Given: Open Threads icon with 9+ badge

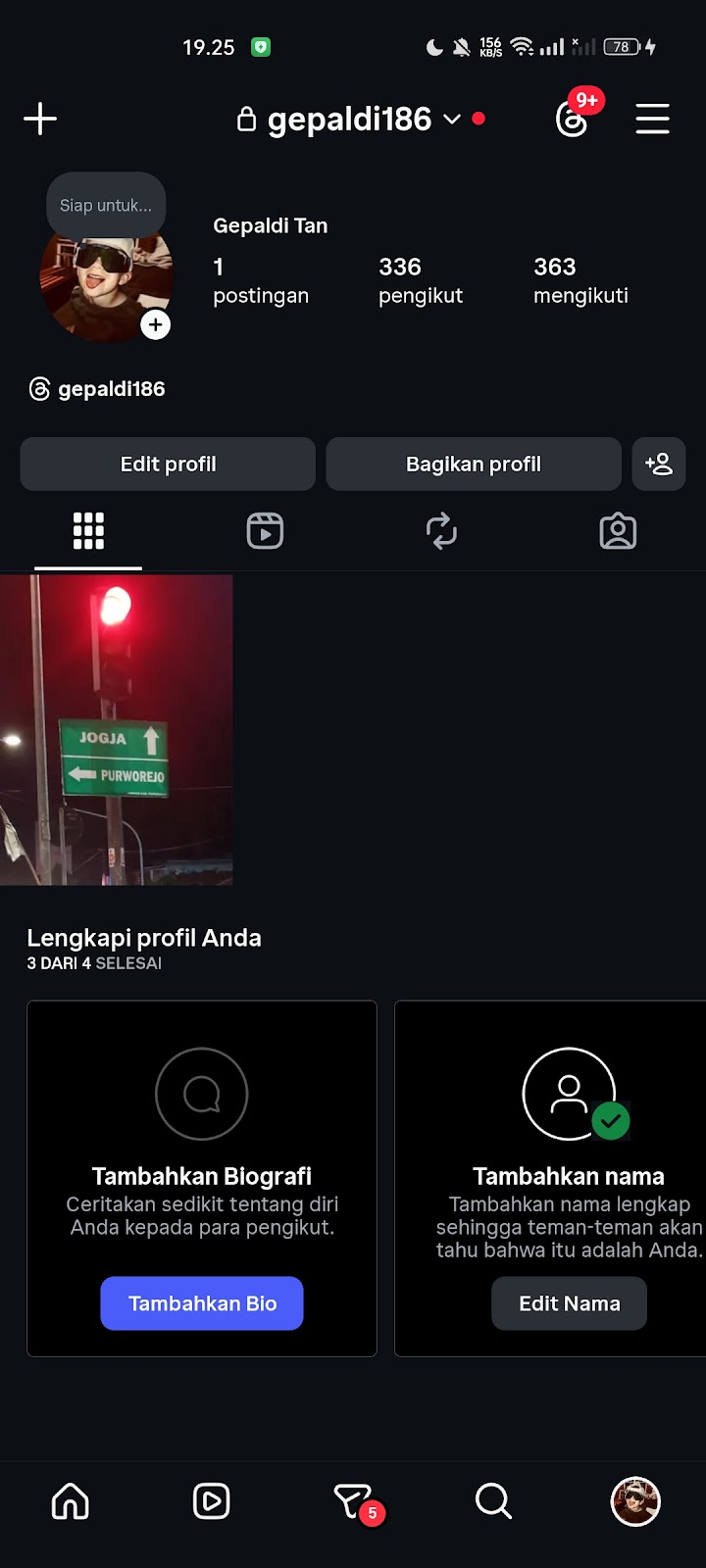Looking at the screenshot, I should [x=573, y=119].
